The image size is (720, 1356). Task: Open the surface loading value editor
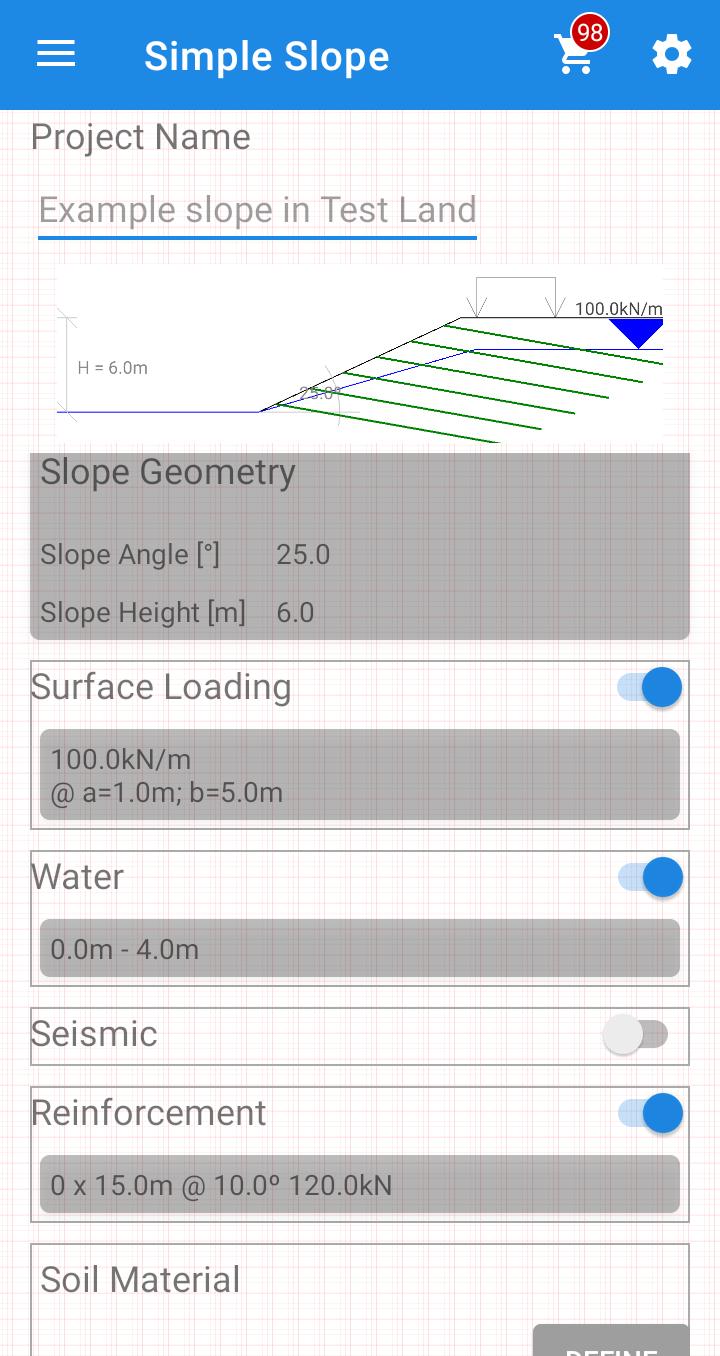tap(358, 775)
